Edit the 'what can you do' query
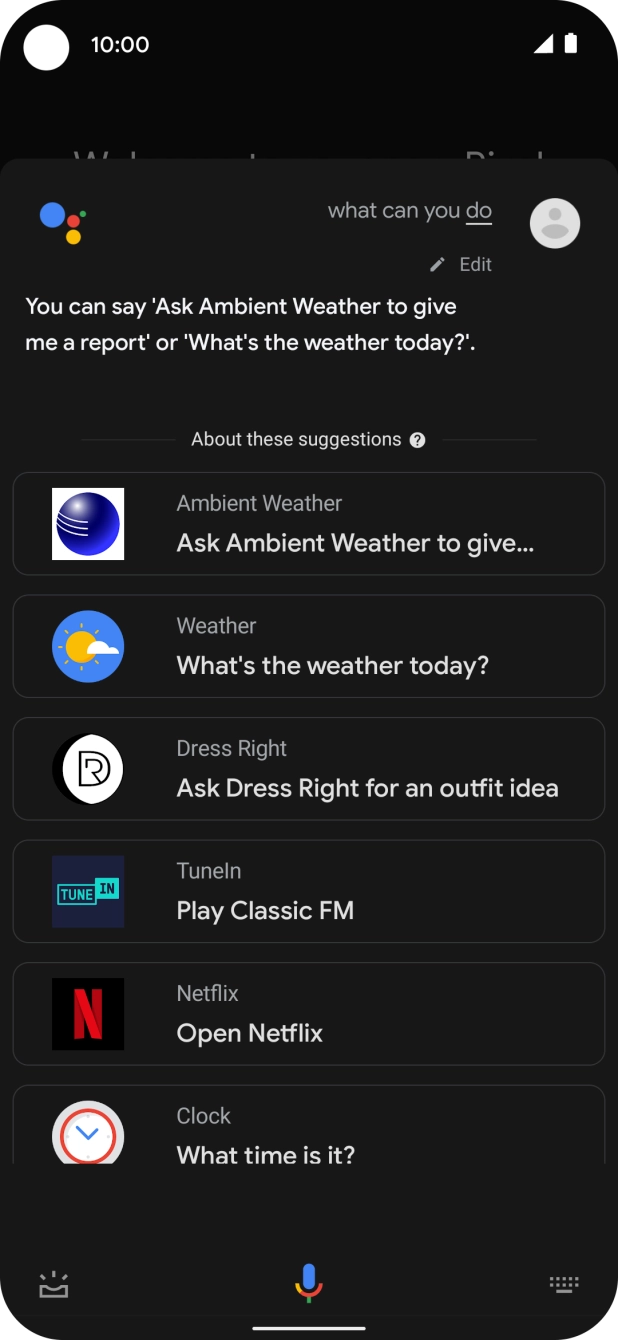This screenshot has width=618, height=1340. pyautogui.click(x=461, y=264)
